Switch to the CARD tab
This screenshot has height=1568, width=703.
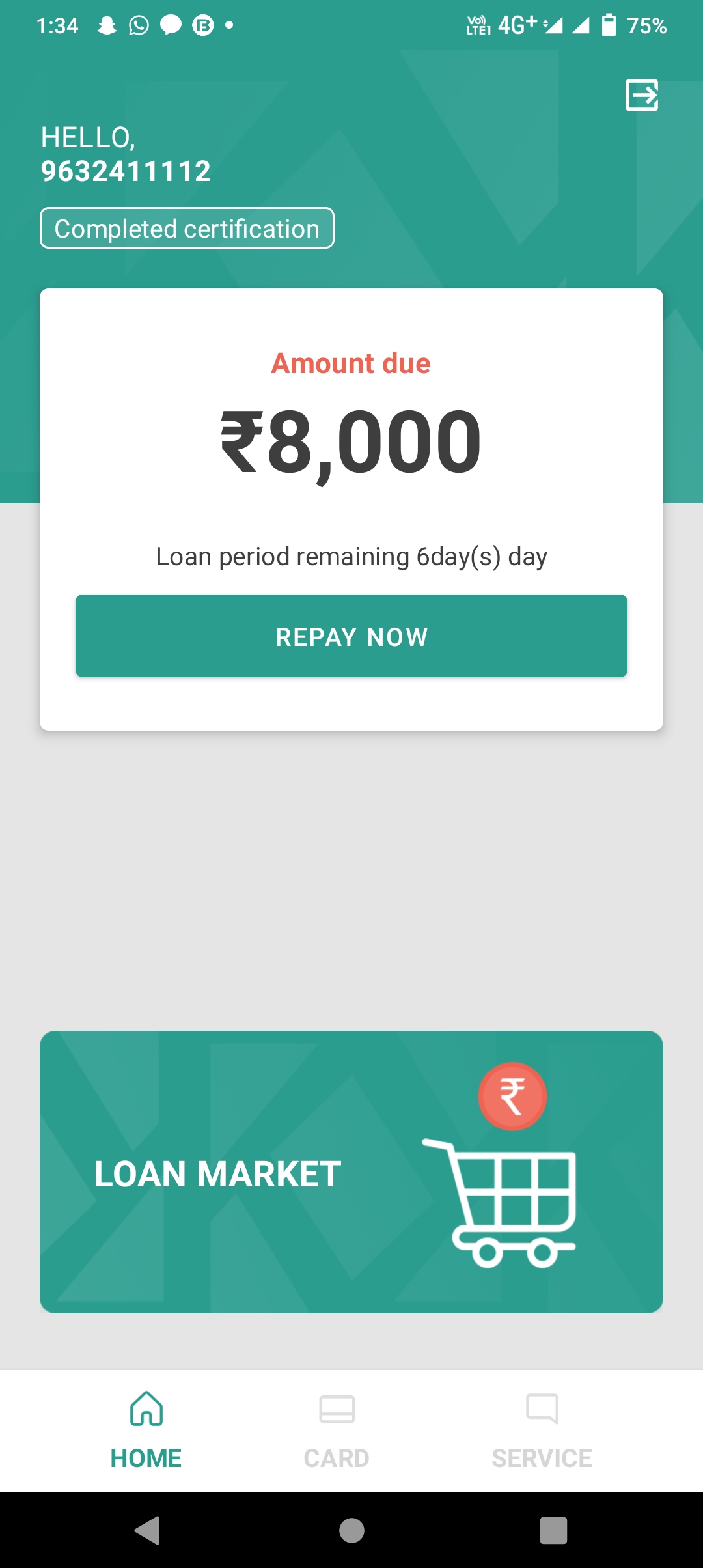[x=337, y=1431]
